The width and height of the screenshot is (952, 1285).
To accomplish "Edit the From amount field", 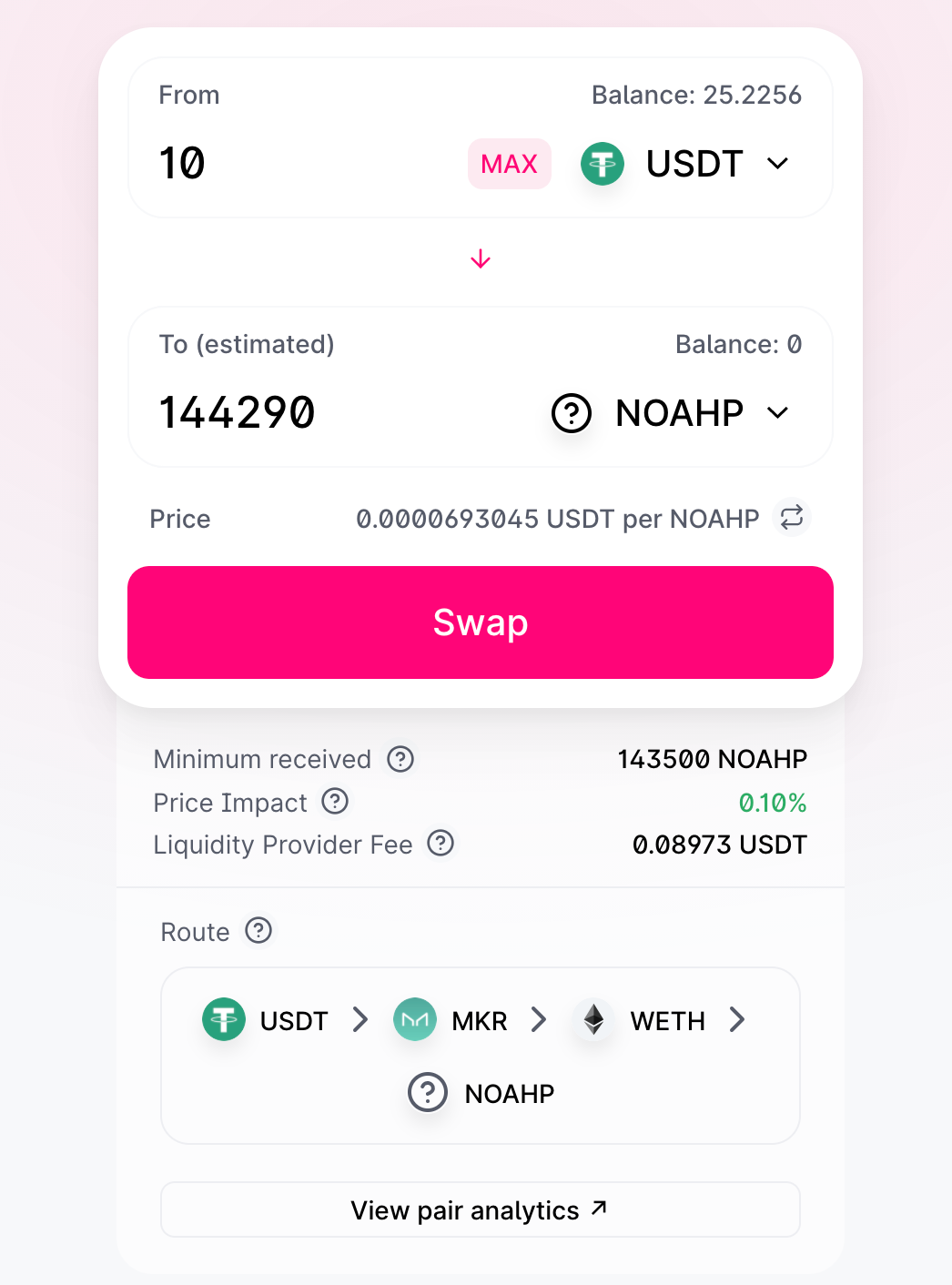I will point(300,164).
